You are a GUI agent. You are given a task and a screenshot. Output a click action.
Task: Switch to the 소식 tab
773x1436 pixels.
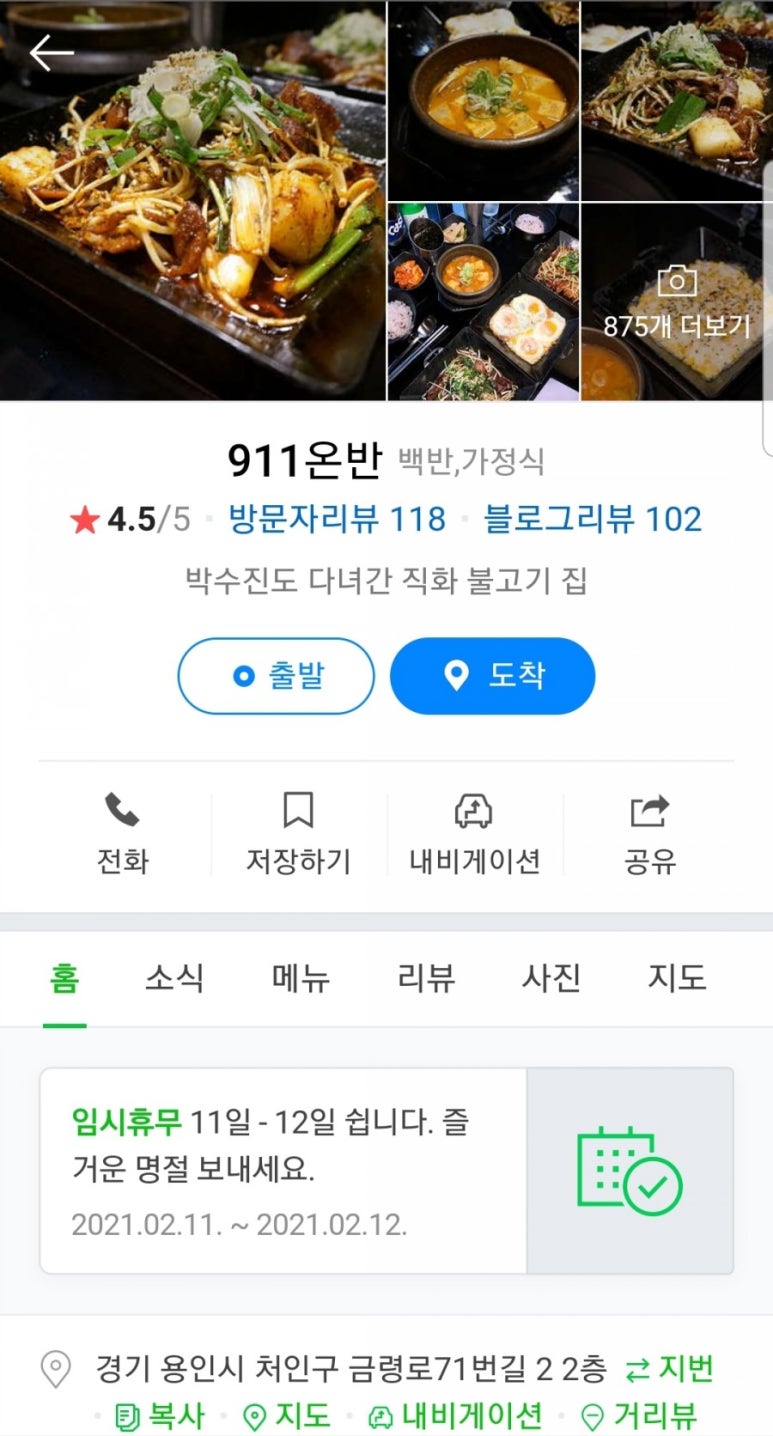pos(174,977)
